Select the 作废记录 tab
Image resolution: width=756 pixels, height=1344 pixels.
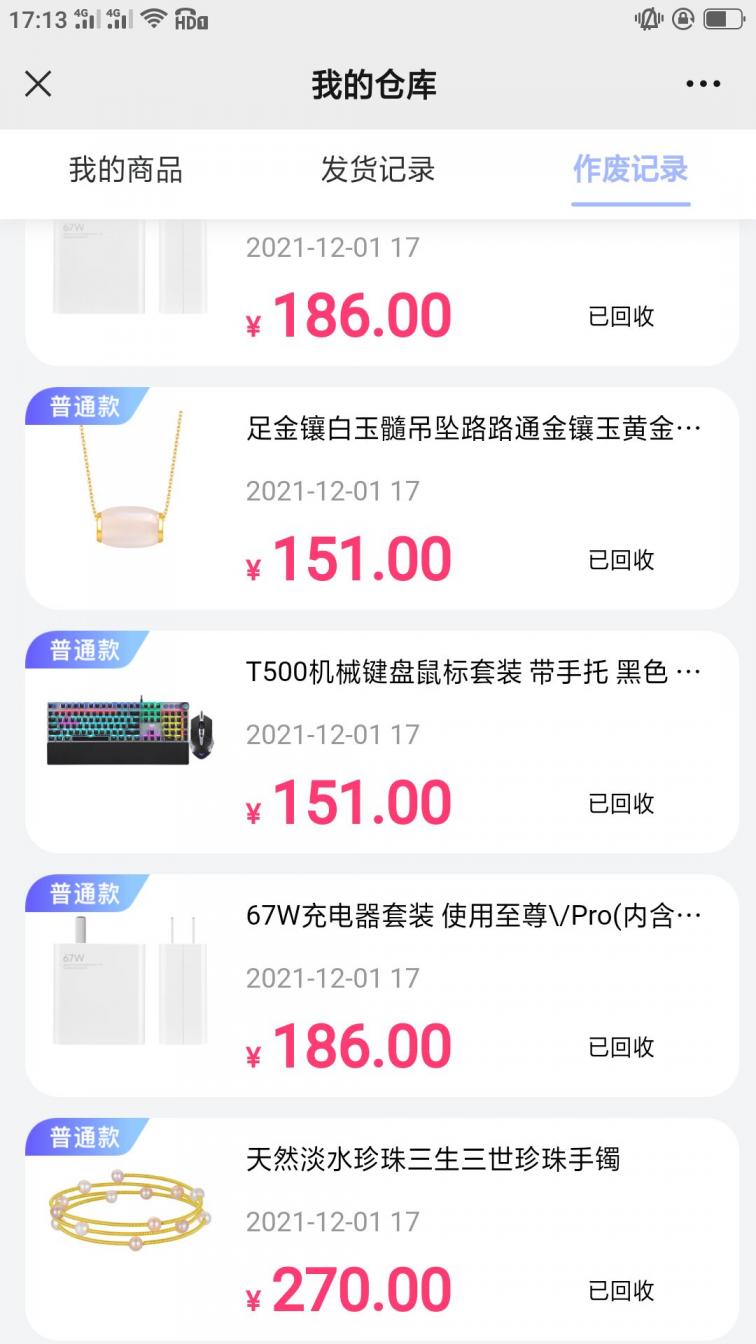tap(629, 169)
